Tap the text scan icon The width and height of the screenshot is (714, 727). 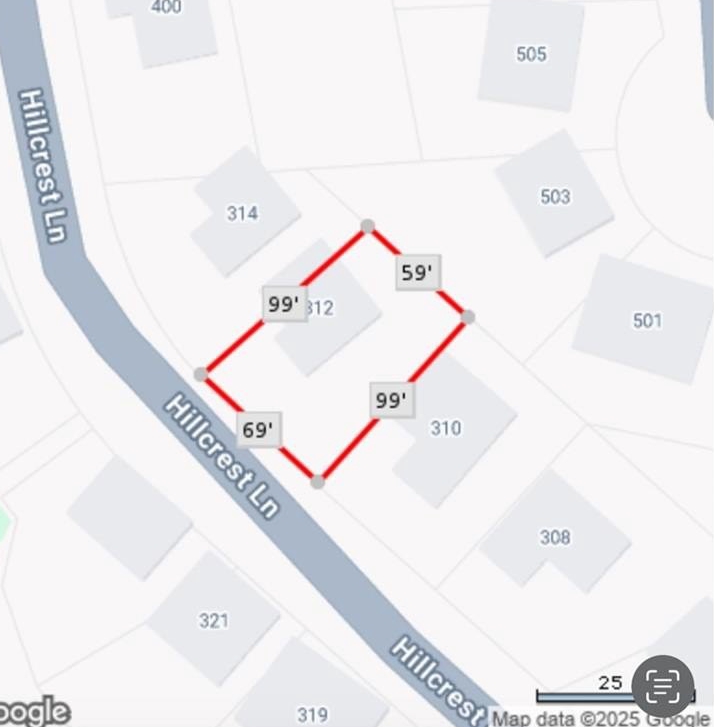(663, 685)
